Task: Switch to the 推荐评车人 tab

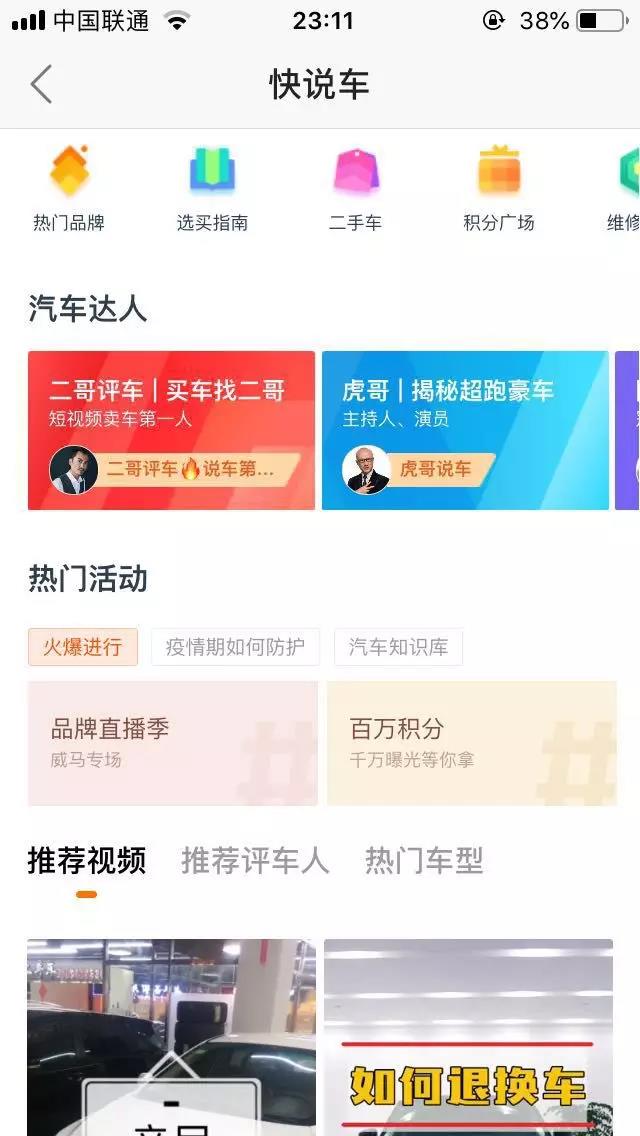Action: (255, 860)
